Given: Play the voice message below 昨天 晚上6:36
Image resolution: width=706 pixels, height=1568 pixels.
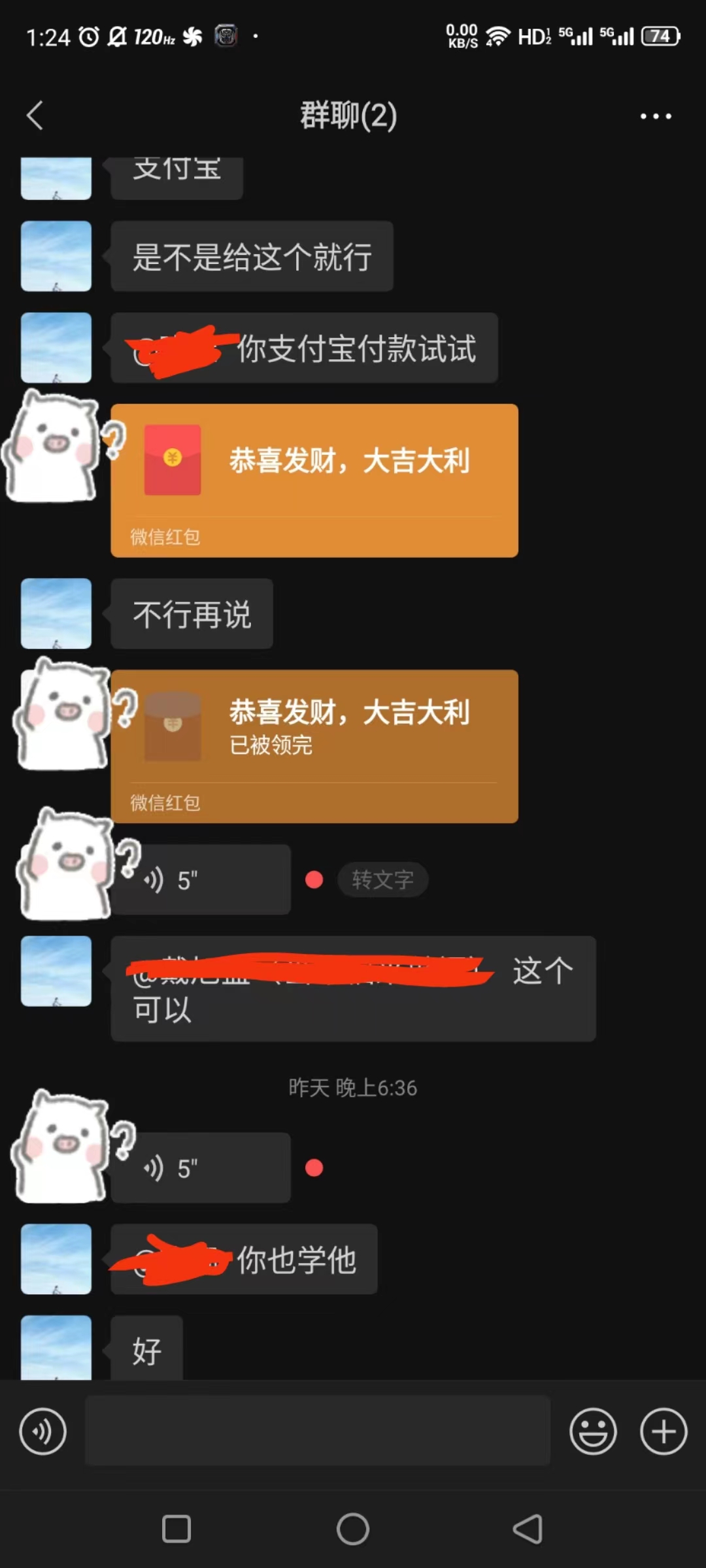Looking at the screenshot, I should 200,1168.
